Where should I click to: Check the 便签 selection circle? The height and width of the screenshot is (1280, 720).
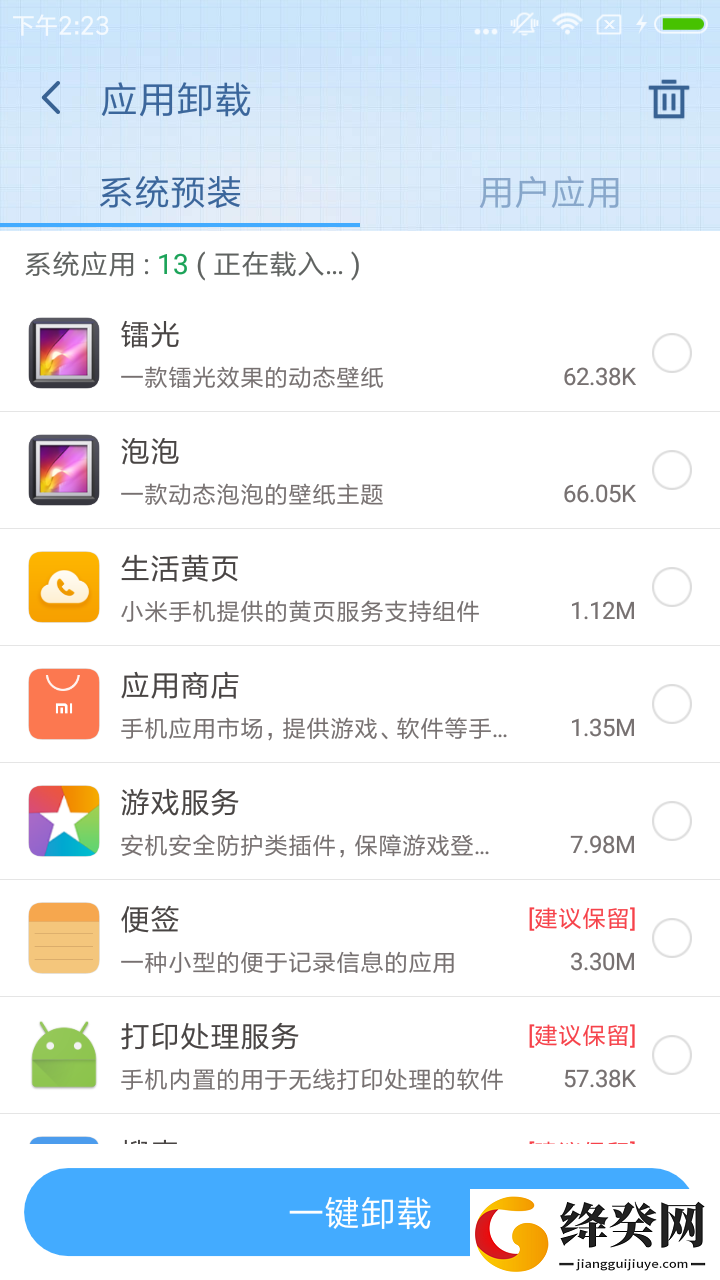tap(672, 938)
